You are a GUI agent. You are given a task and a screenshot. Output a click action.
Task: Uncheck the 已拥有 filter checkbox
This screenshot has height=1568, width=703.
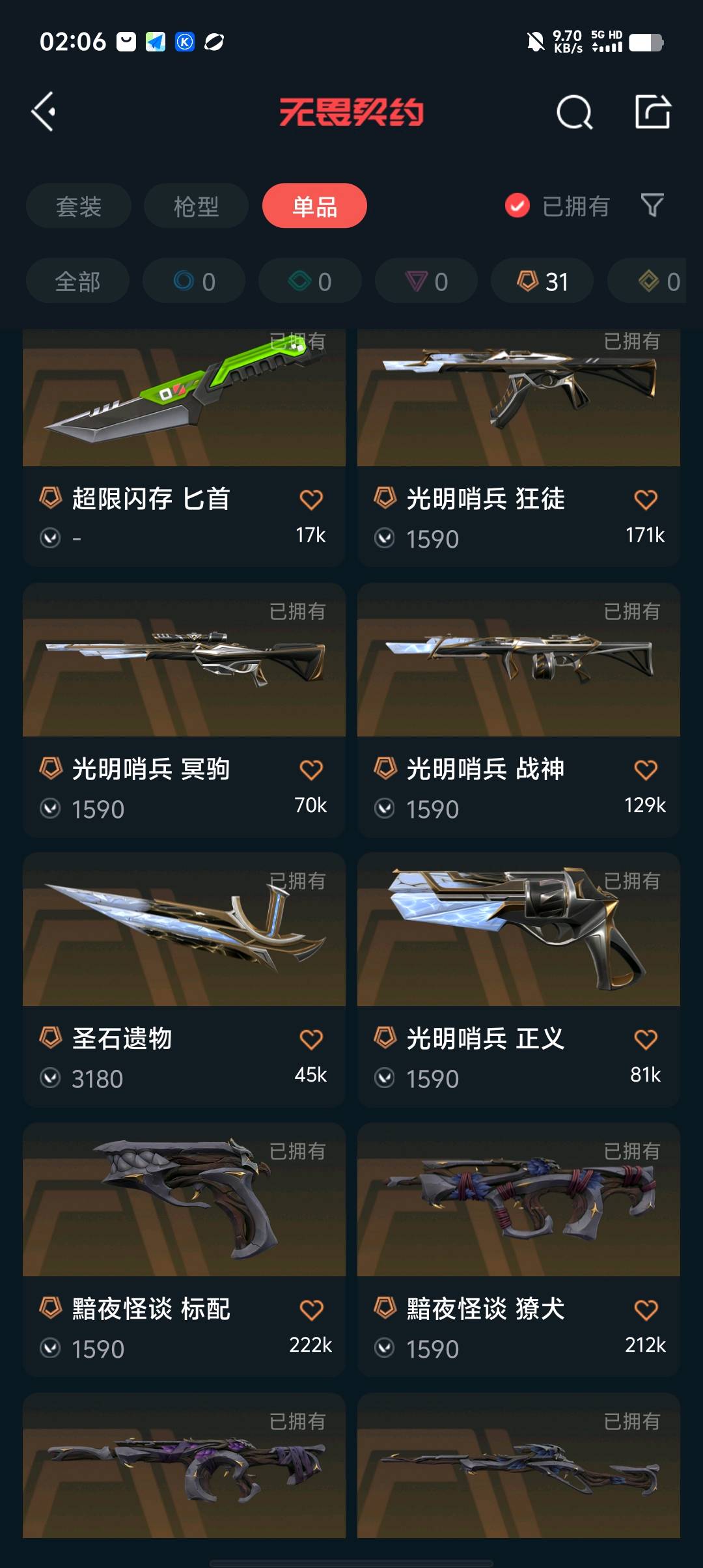(517, 206)
